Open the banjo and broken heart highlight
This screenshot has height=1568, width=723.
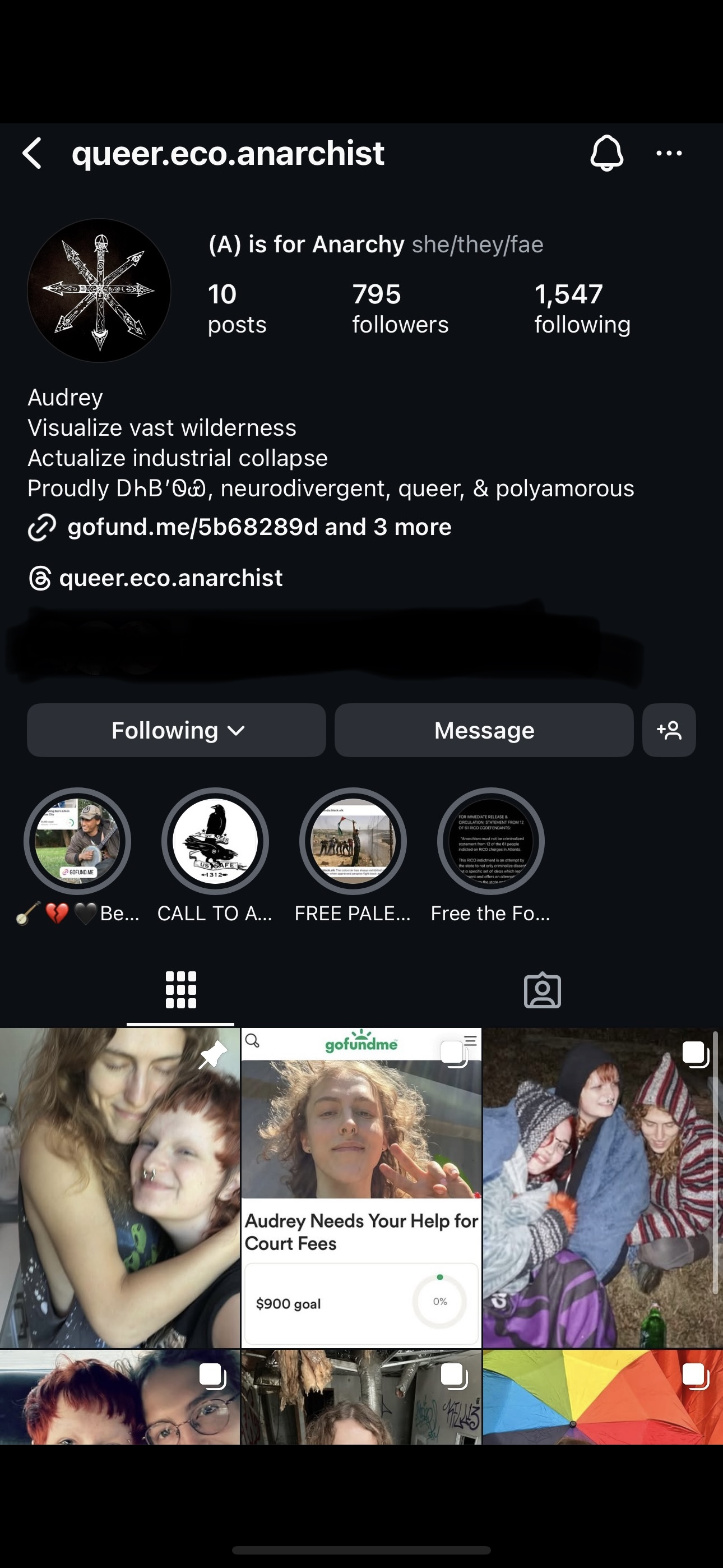[77, 841]
